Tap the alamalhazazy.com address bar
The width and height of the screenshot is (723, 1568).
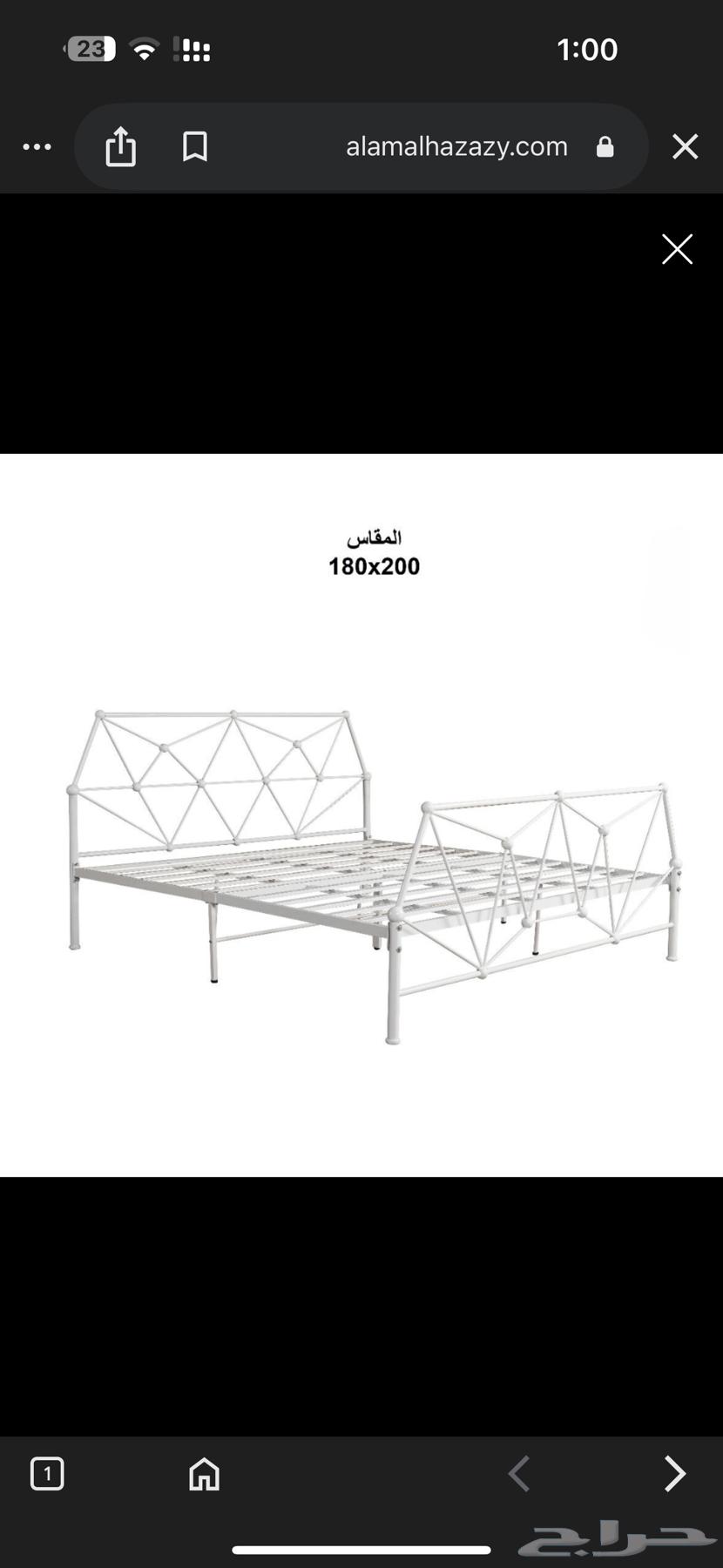(456, 146)
